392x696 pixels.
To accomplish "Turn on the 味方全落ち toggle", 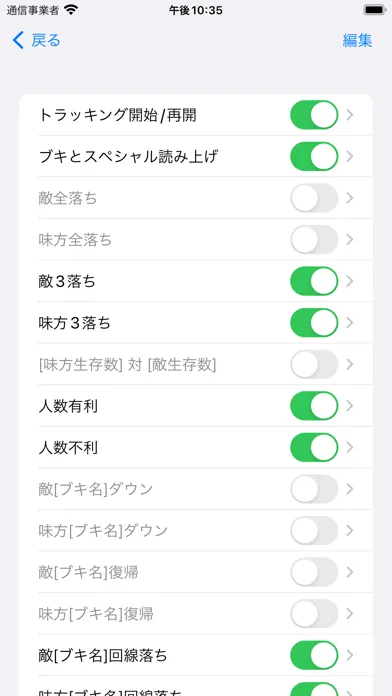I will pyautogui.click(x=314, y=240).
